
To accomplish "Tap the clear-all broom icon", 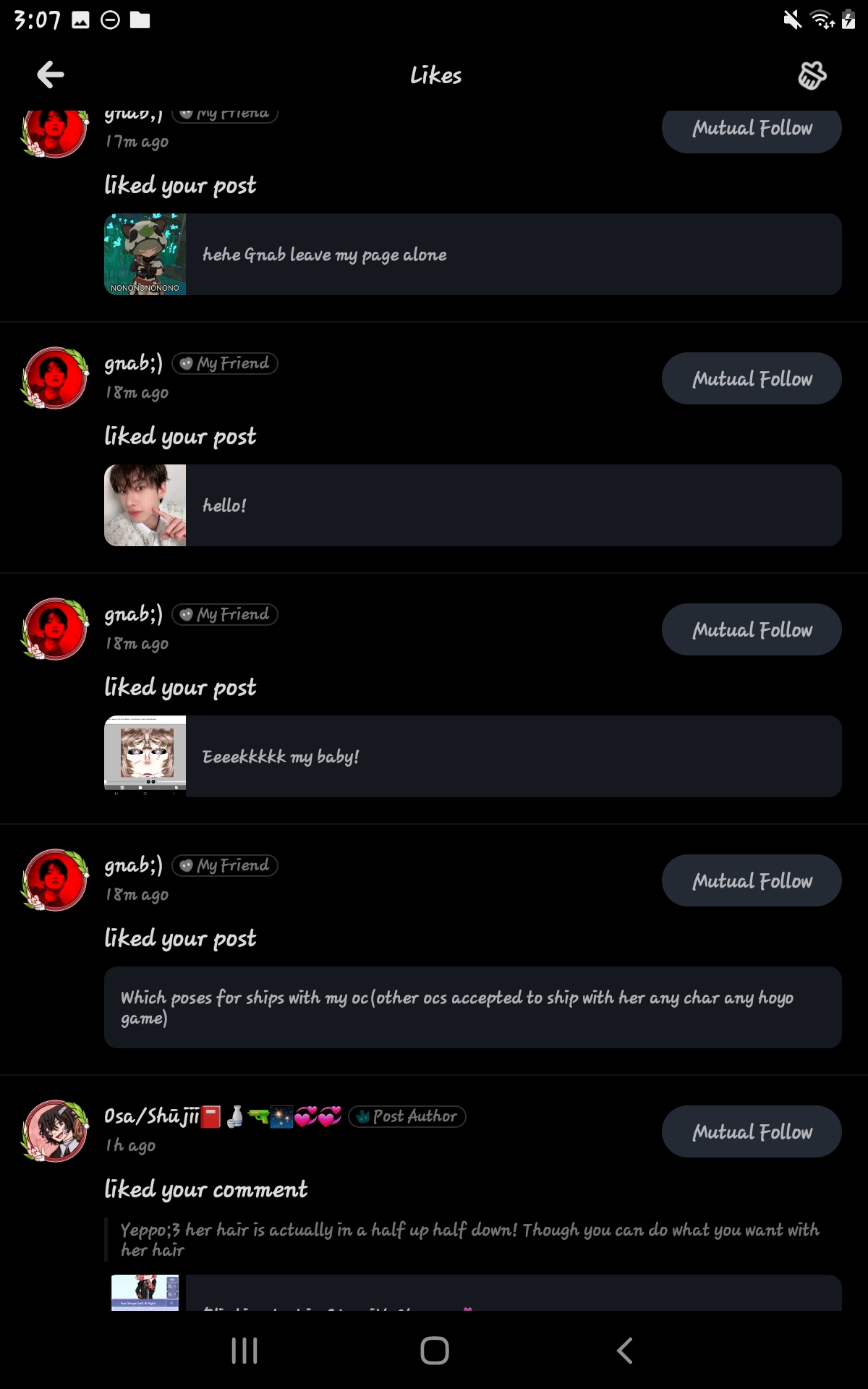I will pos(812,75).
